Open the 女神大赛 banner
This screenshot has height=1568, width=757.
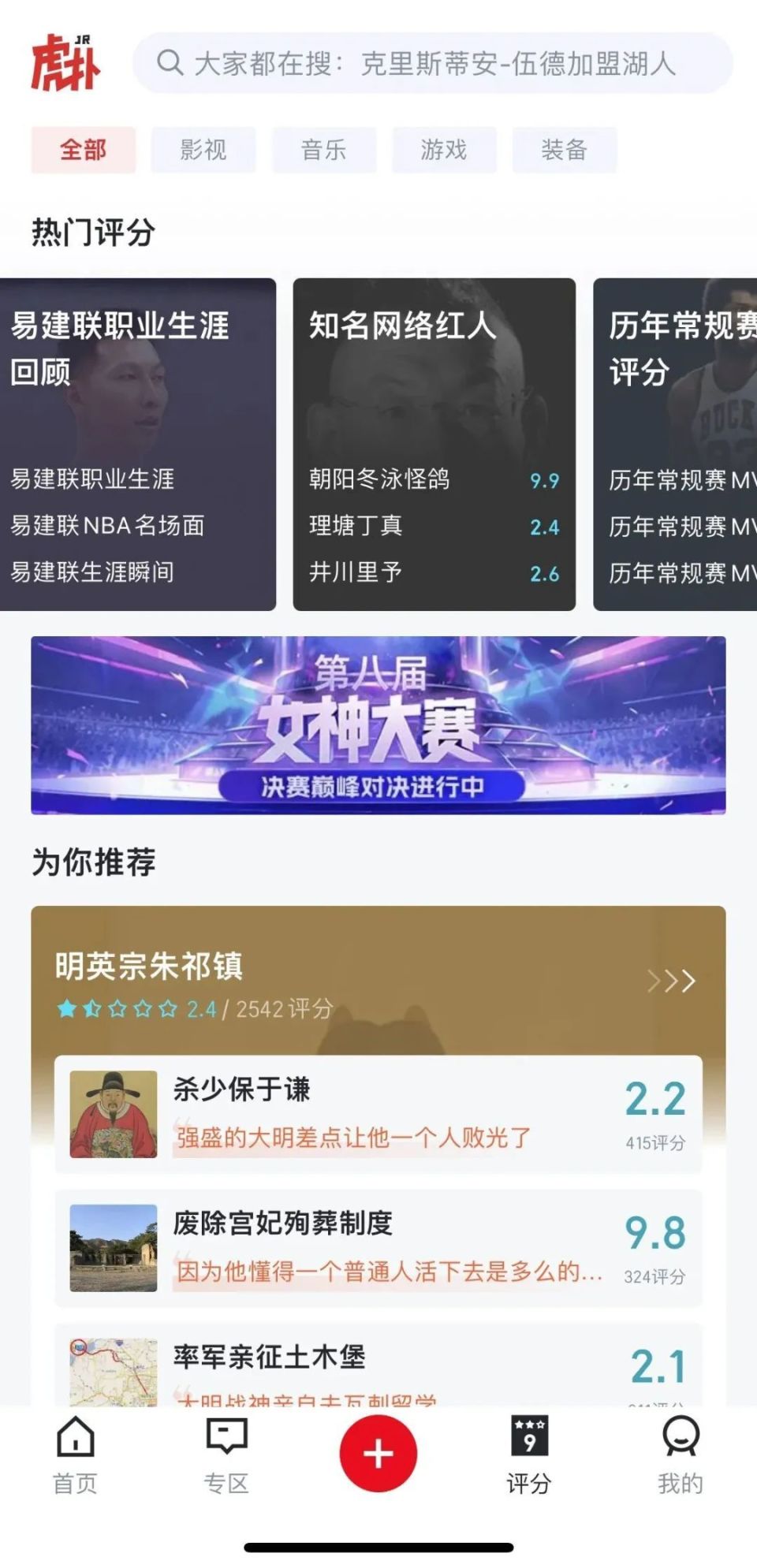[378, 726]
